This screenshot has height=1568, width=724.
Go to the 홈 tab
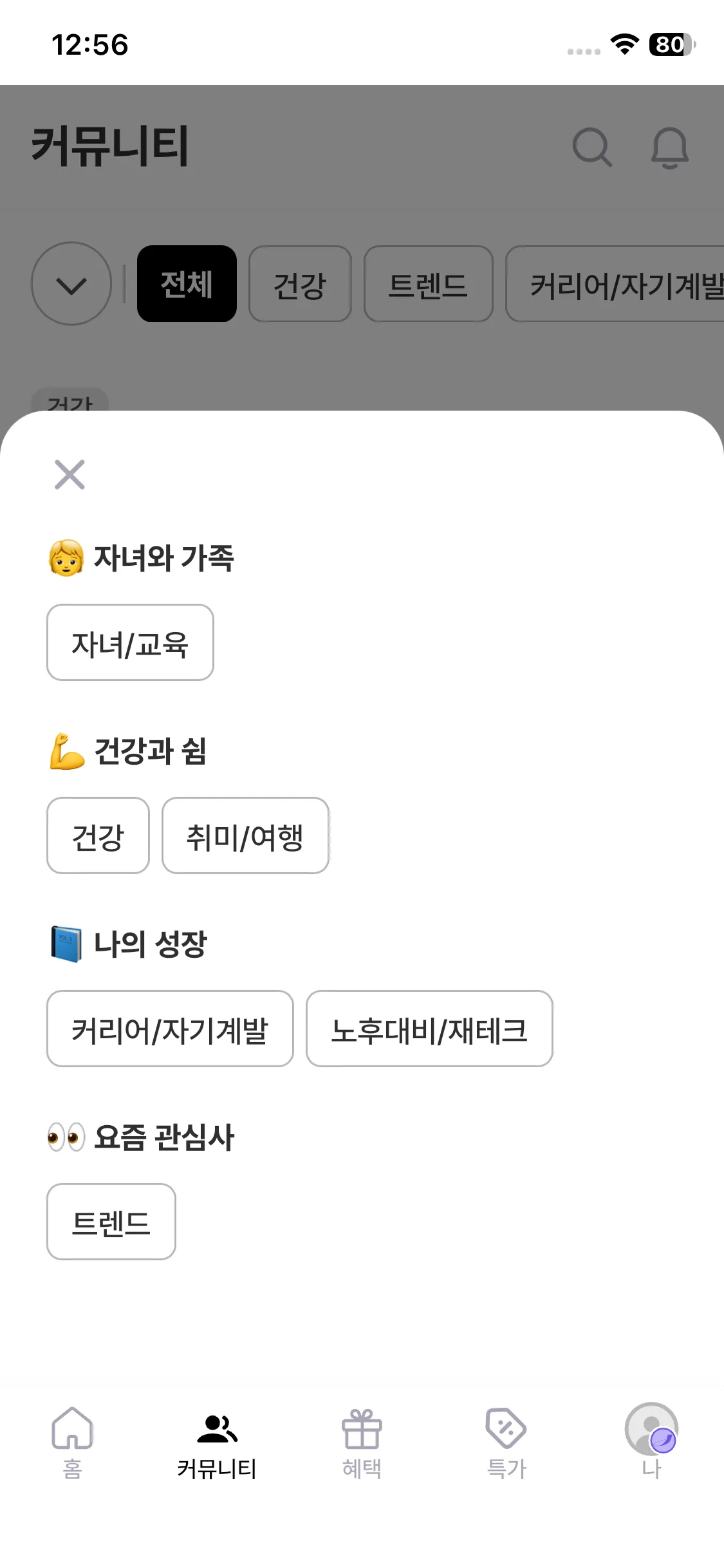pyautogui.click(x=72, y=1443)
